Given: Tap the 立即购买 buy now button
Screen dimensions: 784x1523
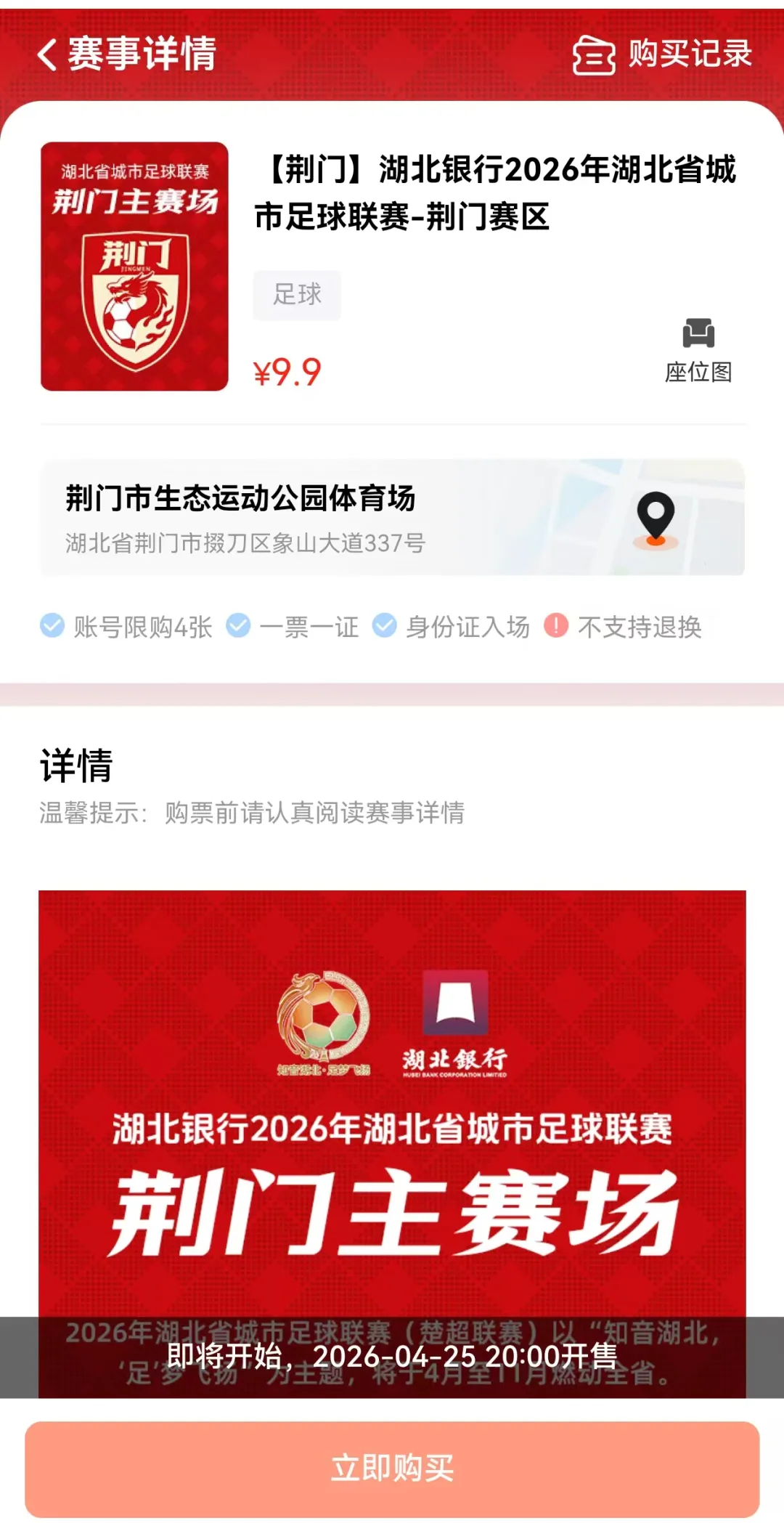Looking at the screenshot, I should point(392,1469).
